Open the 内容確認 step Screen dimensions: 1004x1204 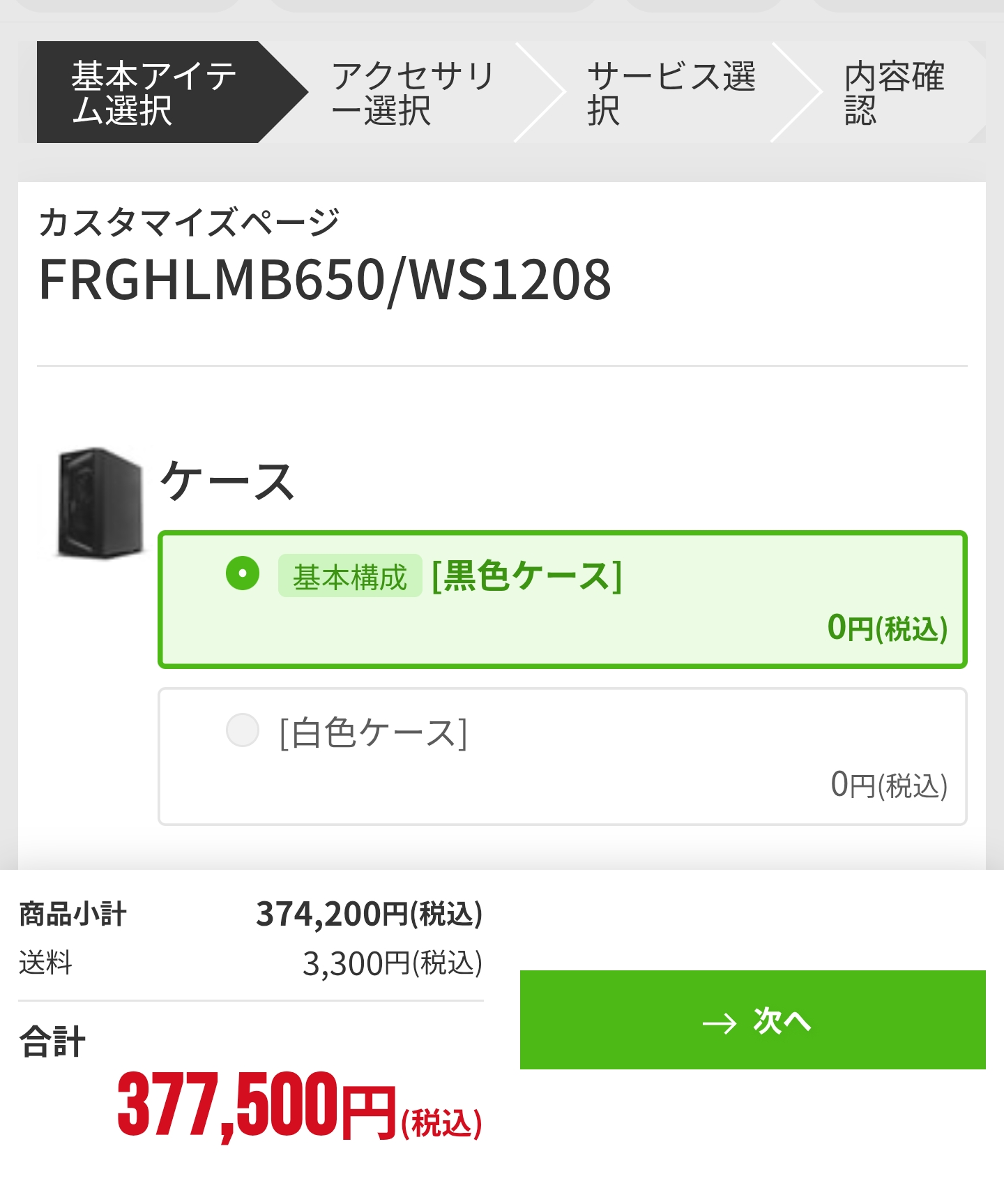895,93
